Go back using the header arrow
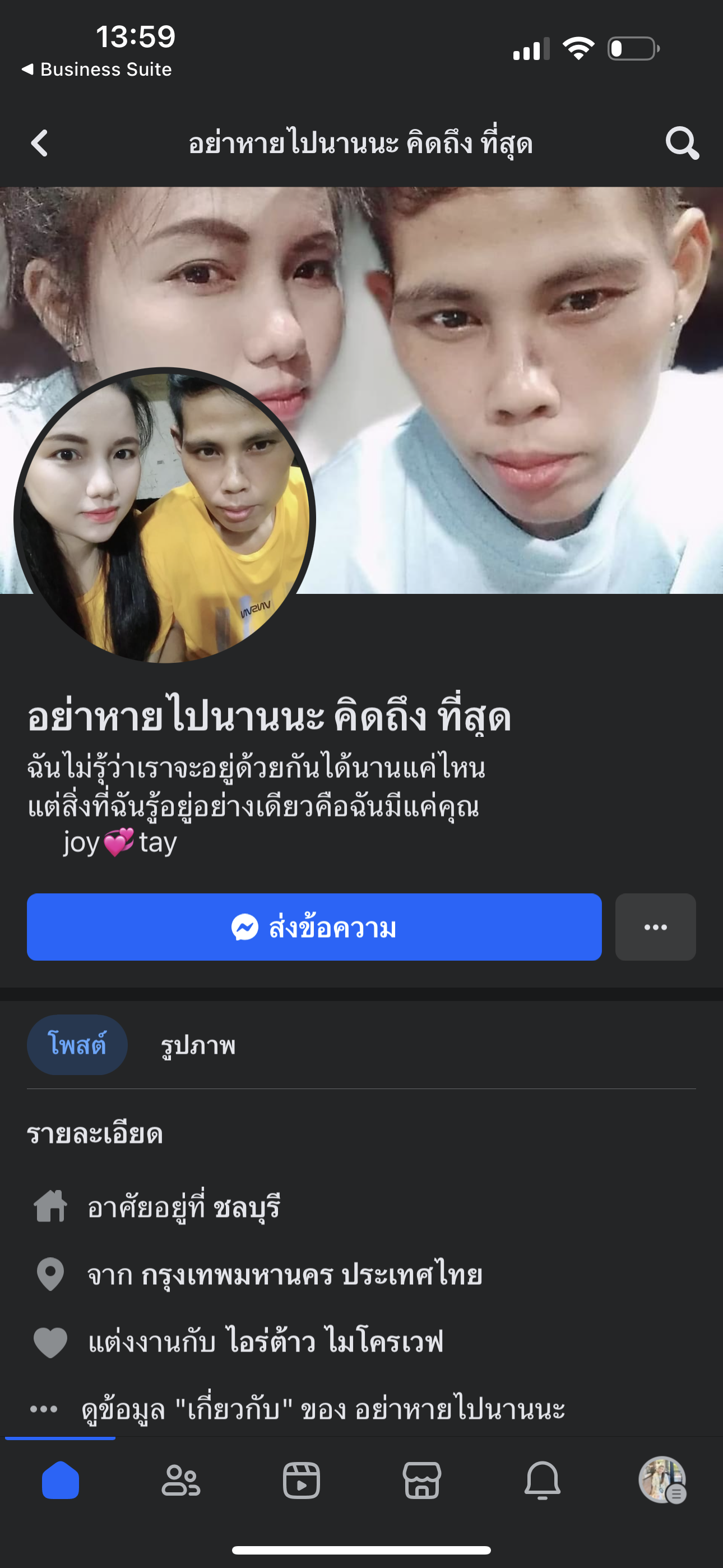Viewport: 723px width, 1568px height. click(40, 144)
